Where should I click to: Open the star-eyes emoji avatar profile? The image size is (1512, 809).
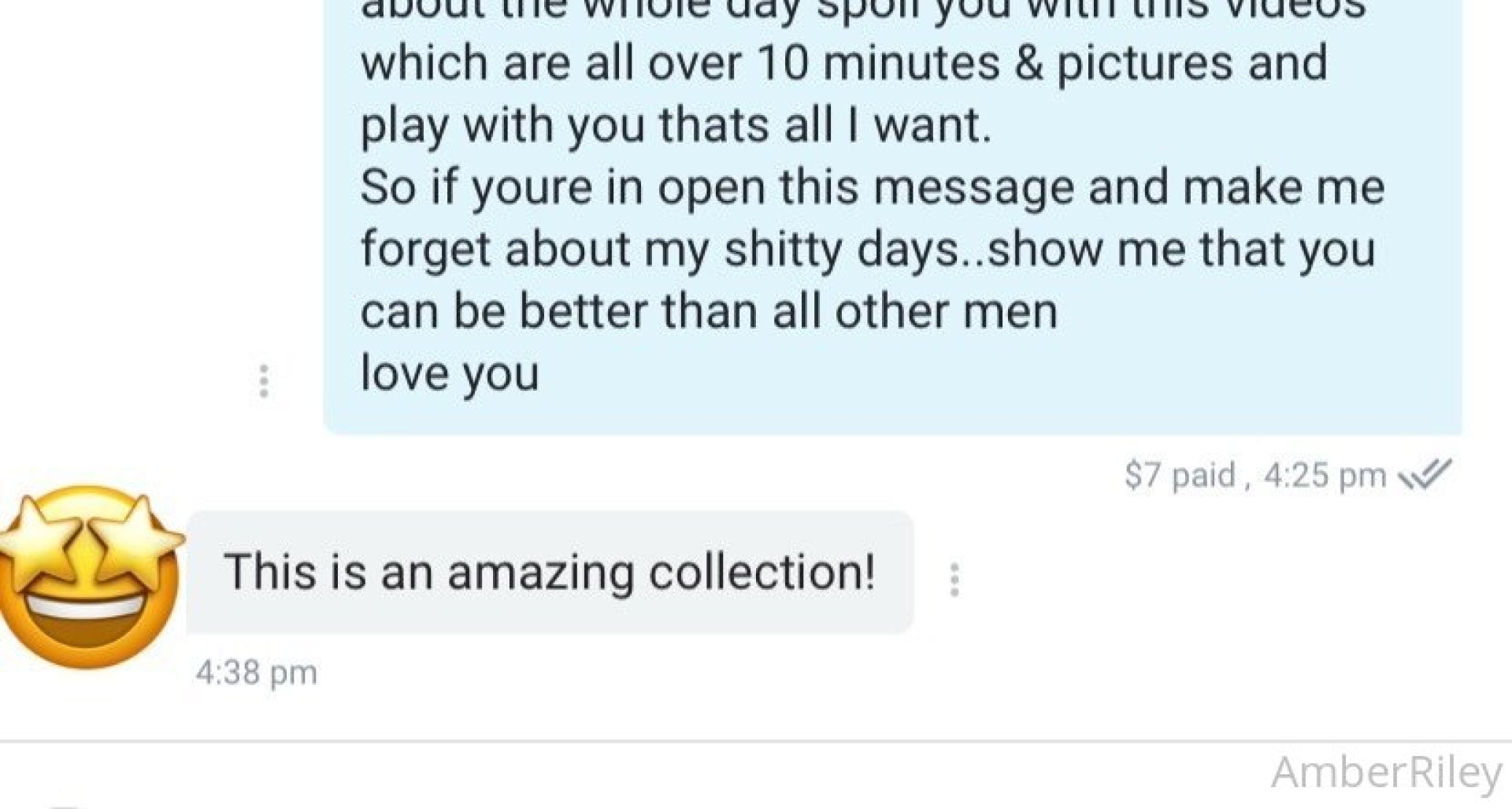coord(91,577)
